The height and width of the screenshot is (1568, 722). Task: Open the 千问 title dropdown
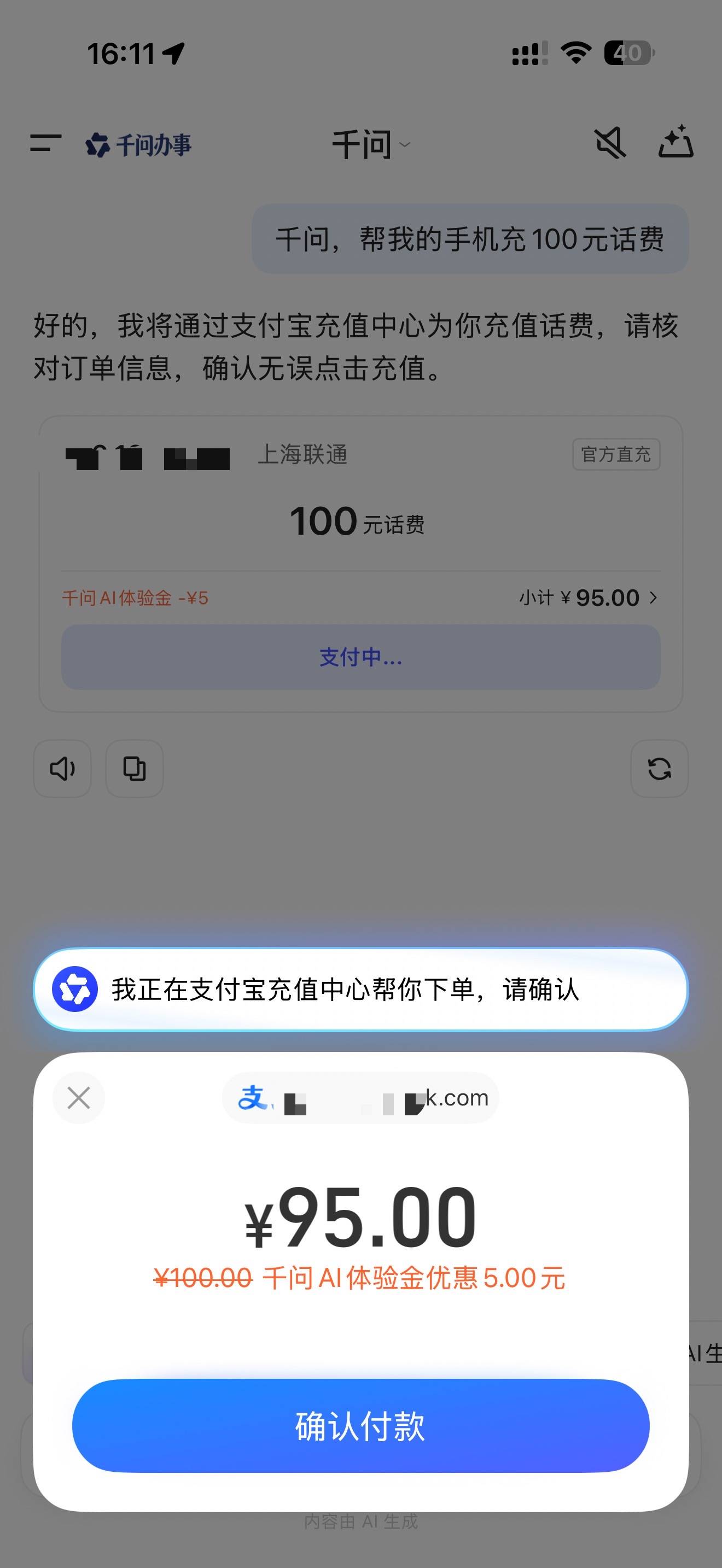[372, 145]
